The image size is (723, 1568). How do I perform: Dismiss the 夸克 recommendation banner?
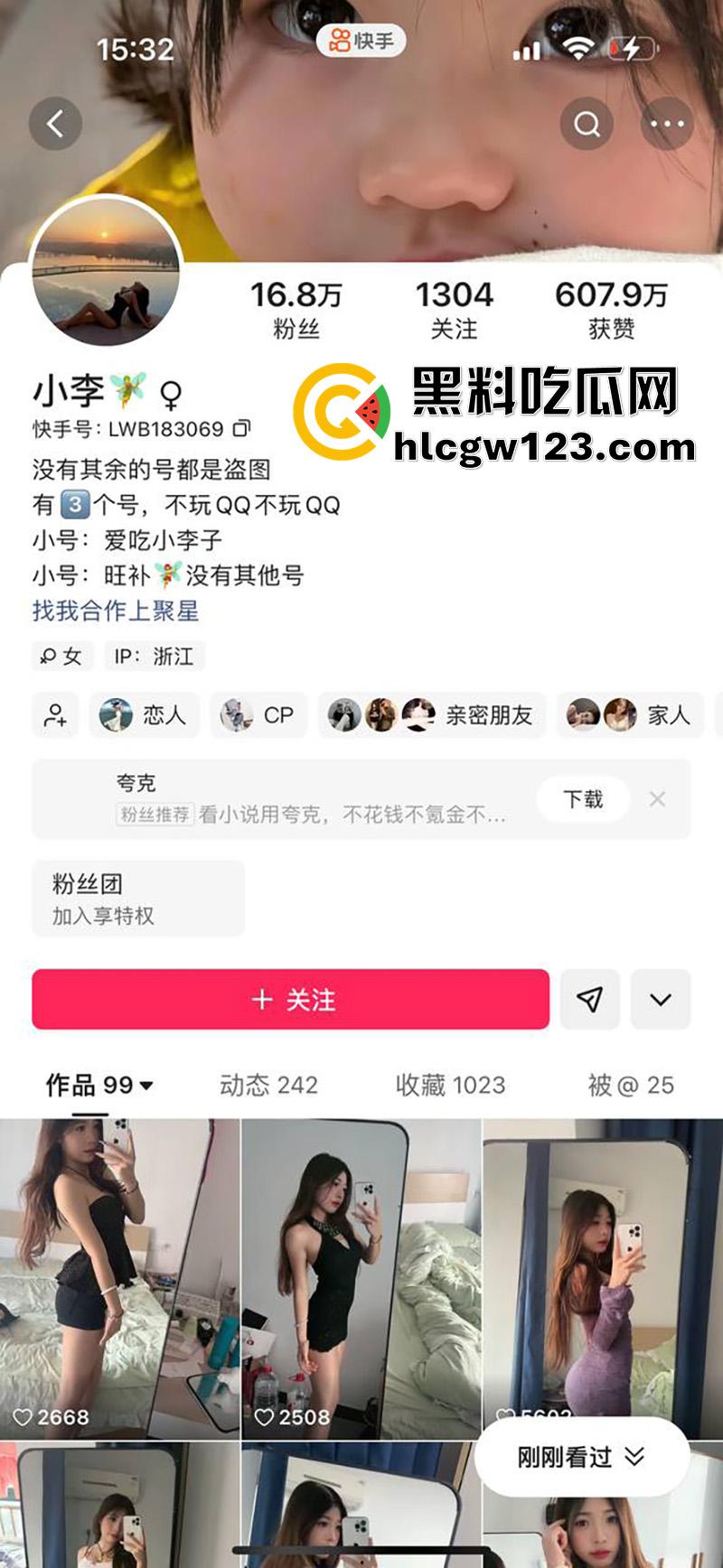coord(657,799)
